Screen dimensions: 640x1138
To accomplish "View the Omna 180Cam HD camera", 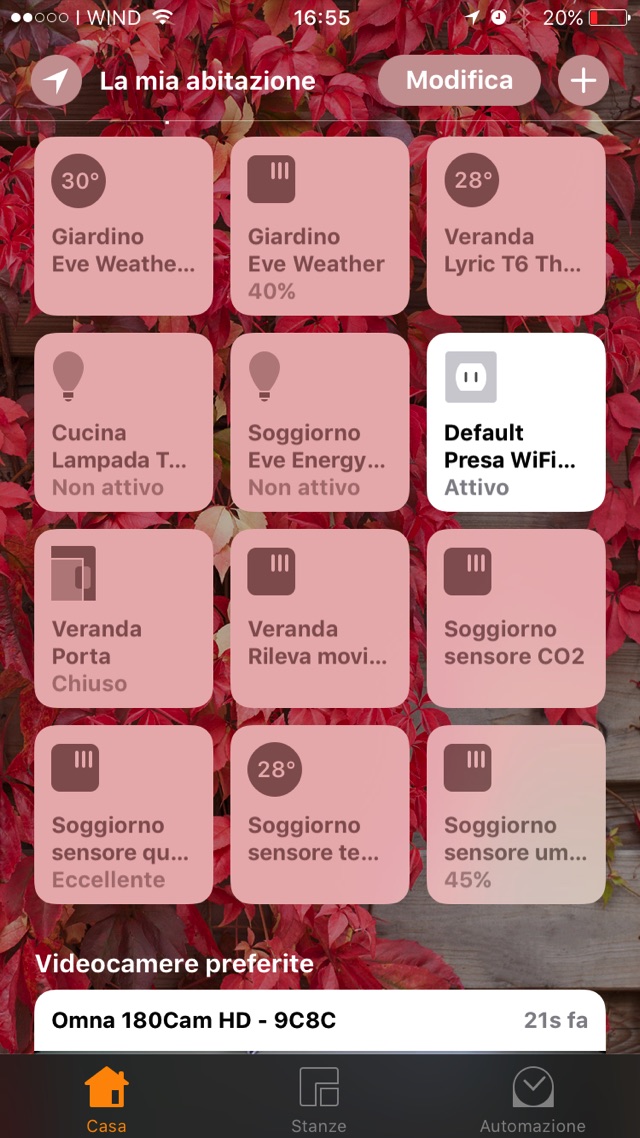I will (320, 1020).
